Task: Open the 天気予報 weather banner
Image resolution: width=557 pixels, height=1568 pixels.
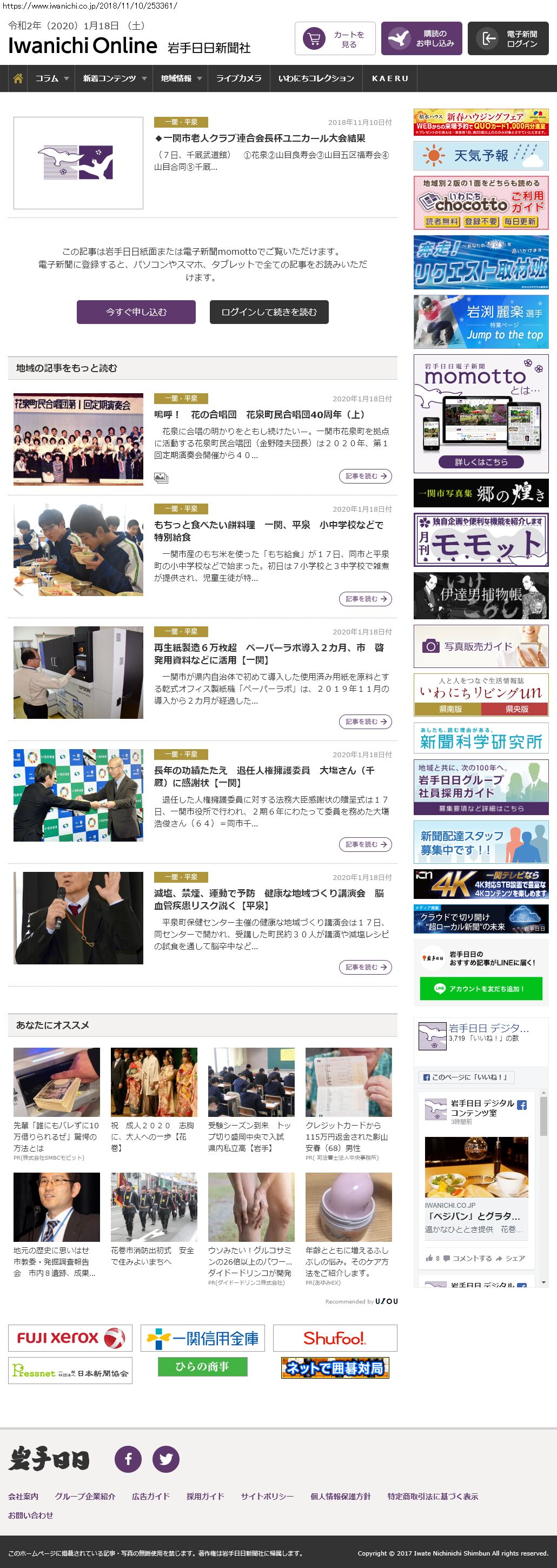Action: [481, 156]
